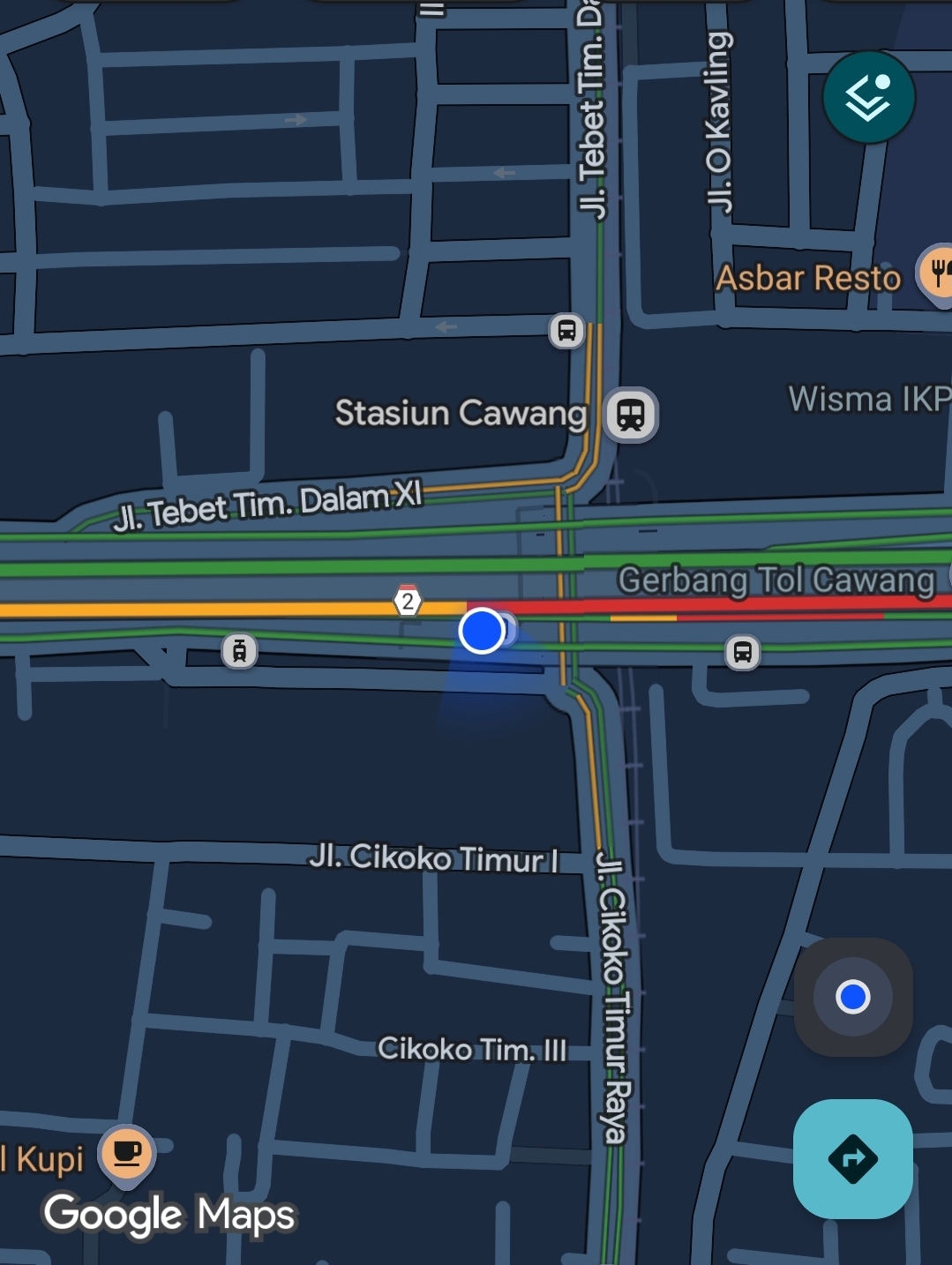Screen dimensions: 952x1265
Task: Select bus stop near Gerbang Tol Cawang
Action: tap(743, 653)
